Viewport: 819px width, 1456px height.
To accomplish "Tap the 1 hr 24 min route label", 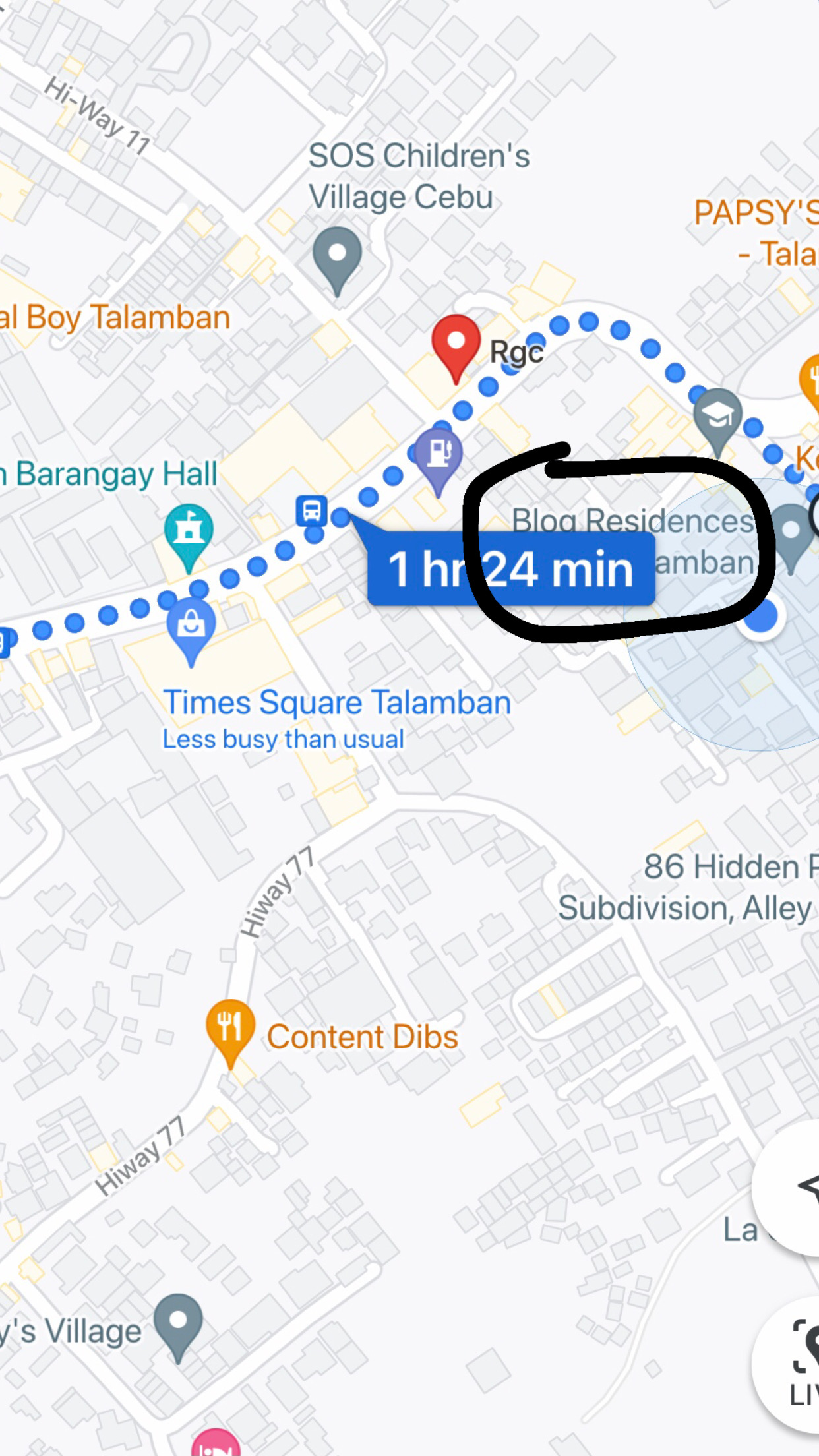I will (x=511, y=569).
